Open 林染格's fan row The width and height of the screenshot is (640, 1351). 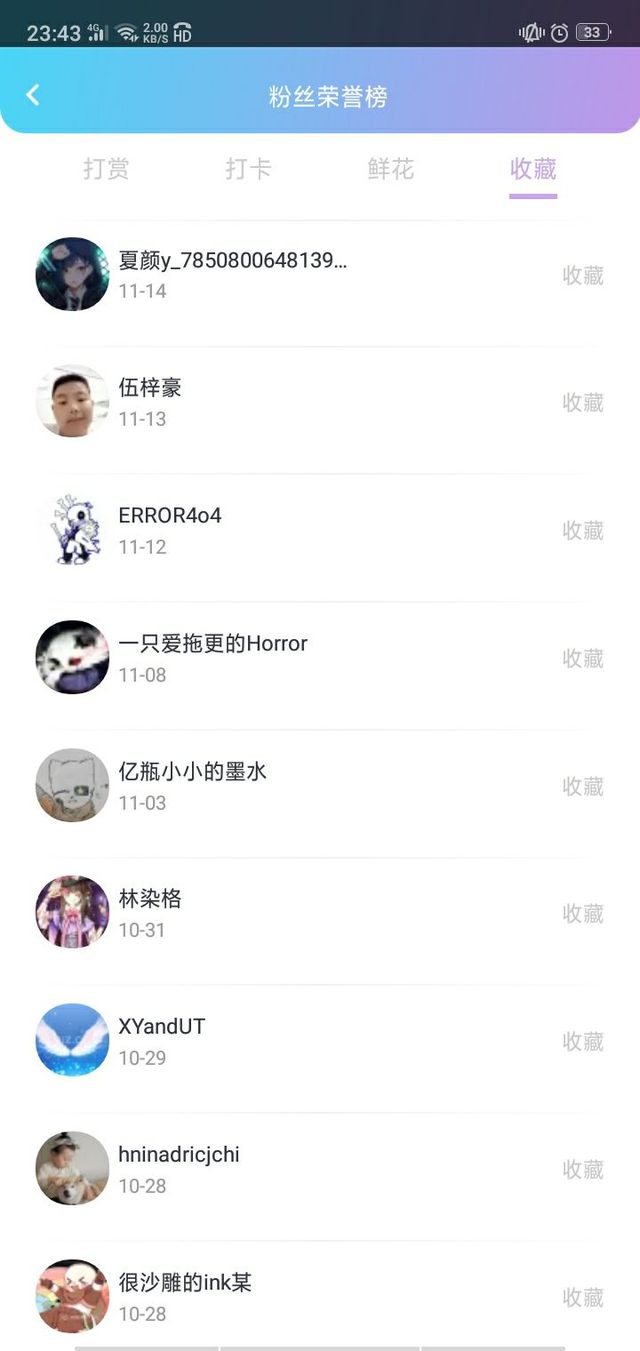320,913
